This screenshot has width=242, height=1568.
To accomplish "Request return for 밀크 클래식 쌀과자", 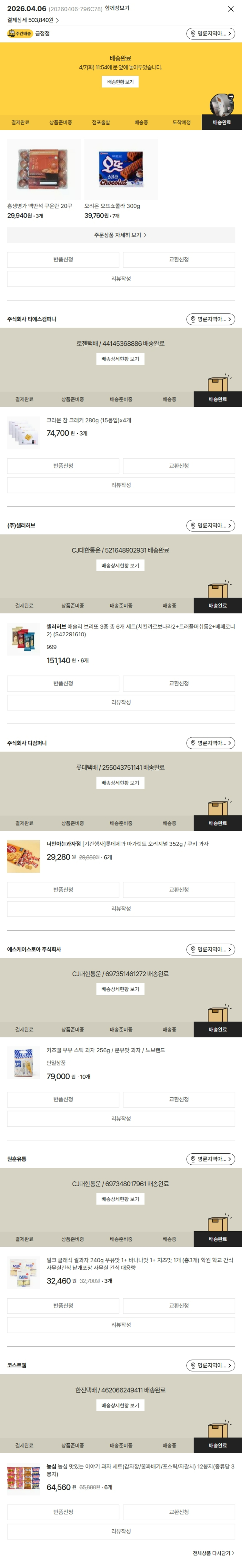I will (63, 1306).
